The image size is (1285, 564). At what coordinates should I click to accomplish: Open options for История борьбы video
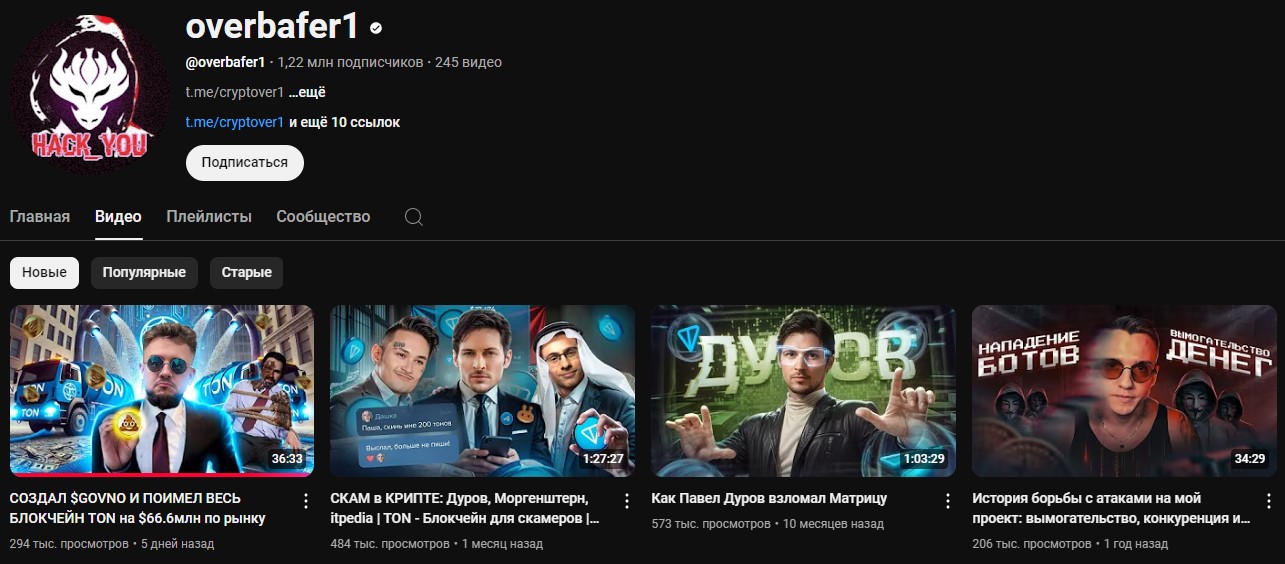[x=1269, y=501]
